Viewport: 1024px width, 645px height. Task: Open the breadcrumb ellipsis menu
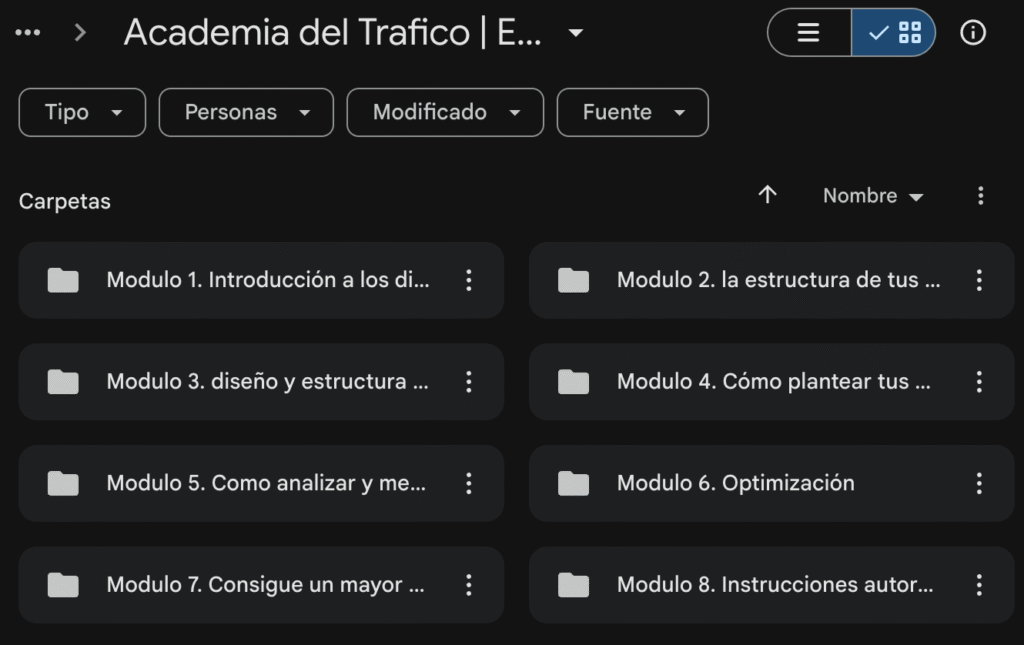pyautogui.click(x=28, y=33)
